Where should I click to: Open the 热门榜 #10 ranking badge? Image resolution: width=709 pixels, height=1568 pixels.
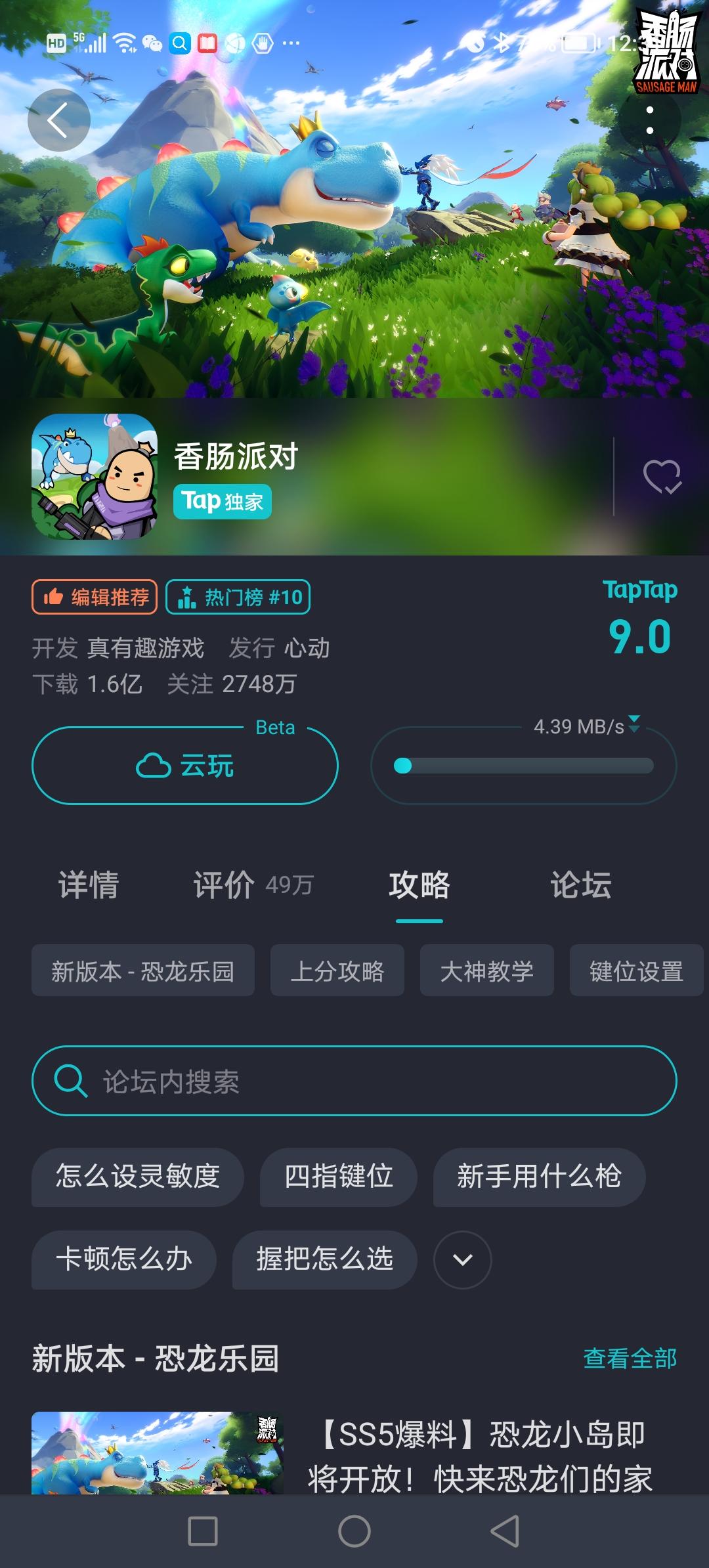point(238,597)
